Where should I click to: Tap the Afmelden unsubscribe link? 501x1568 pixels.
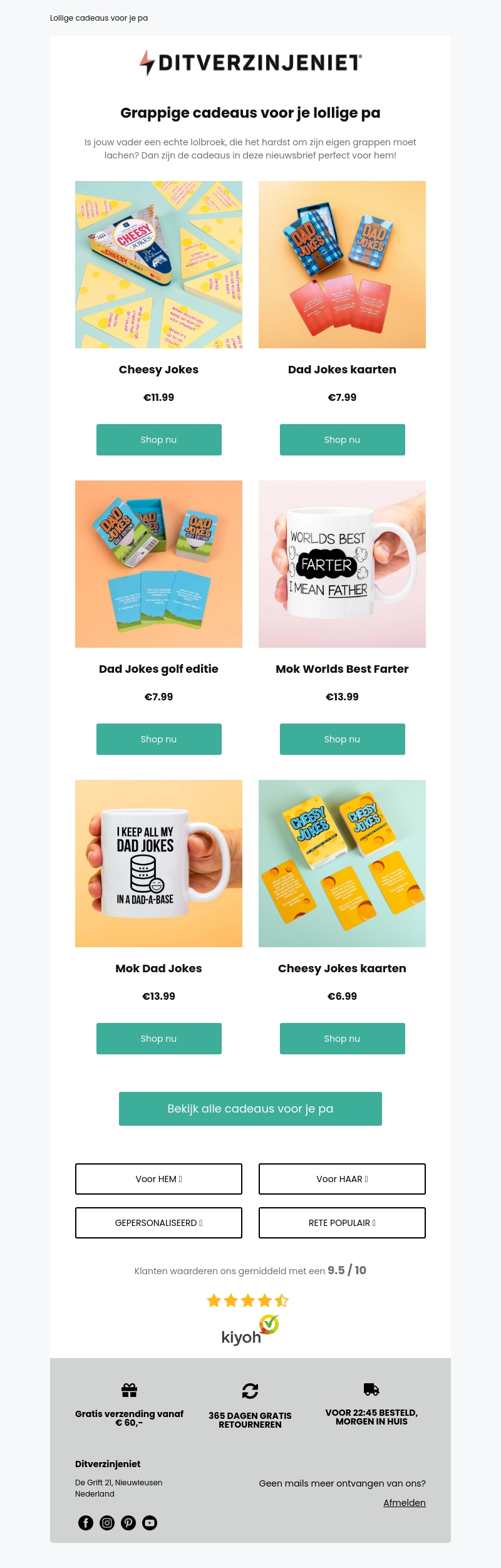coord(404,1503)
